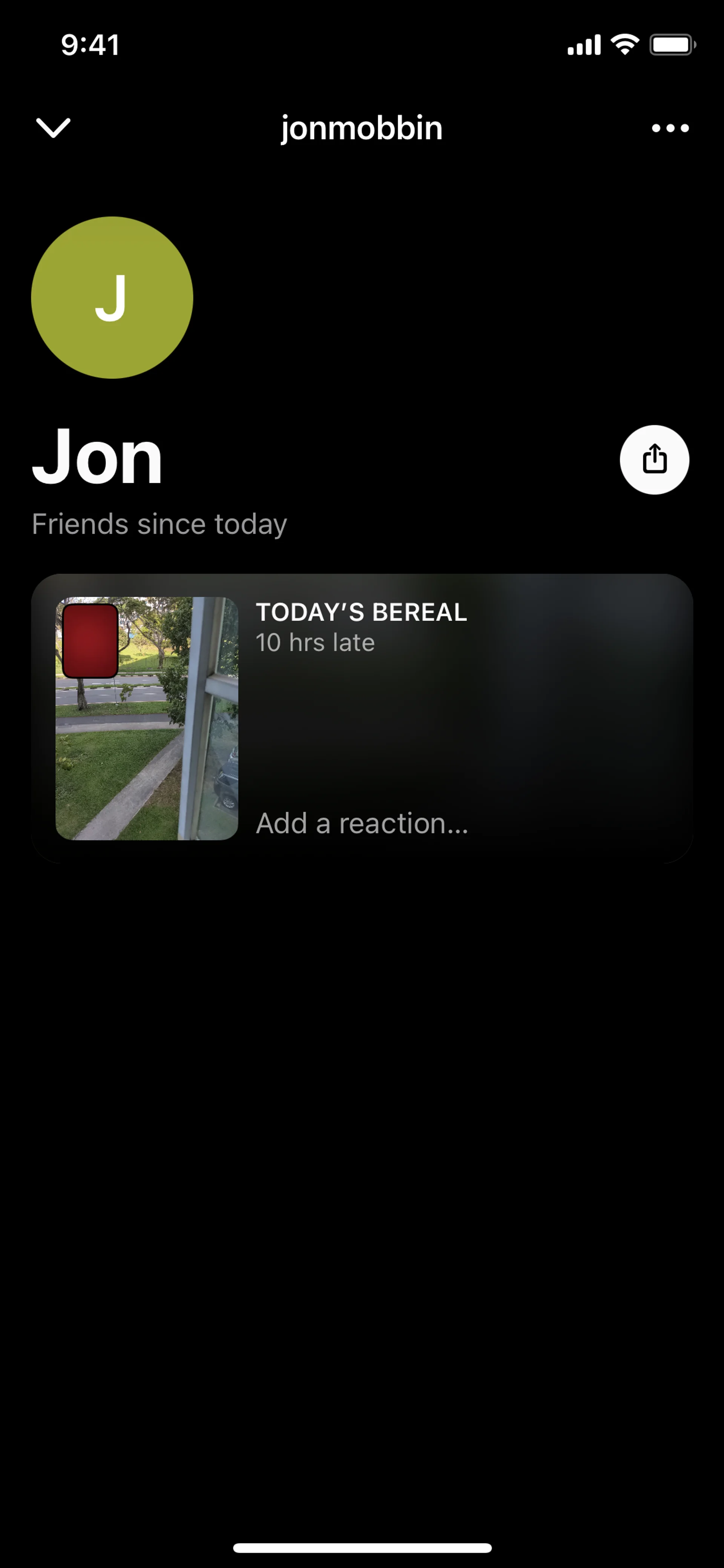The image size is (724, 1568).
Task: Tap Jon's profile avatar
Action: (112, 298)
